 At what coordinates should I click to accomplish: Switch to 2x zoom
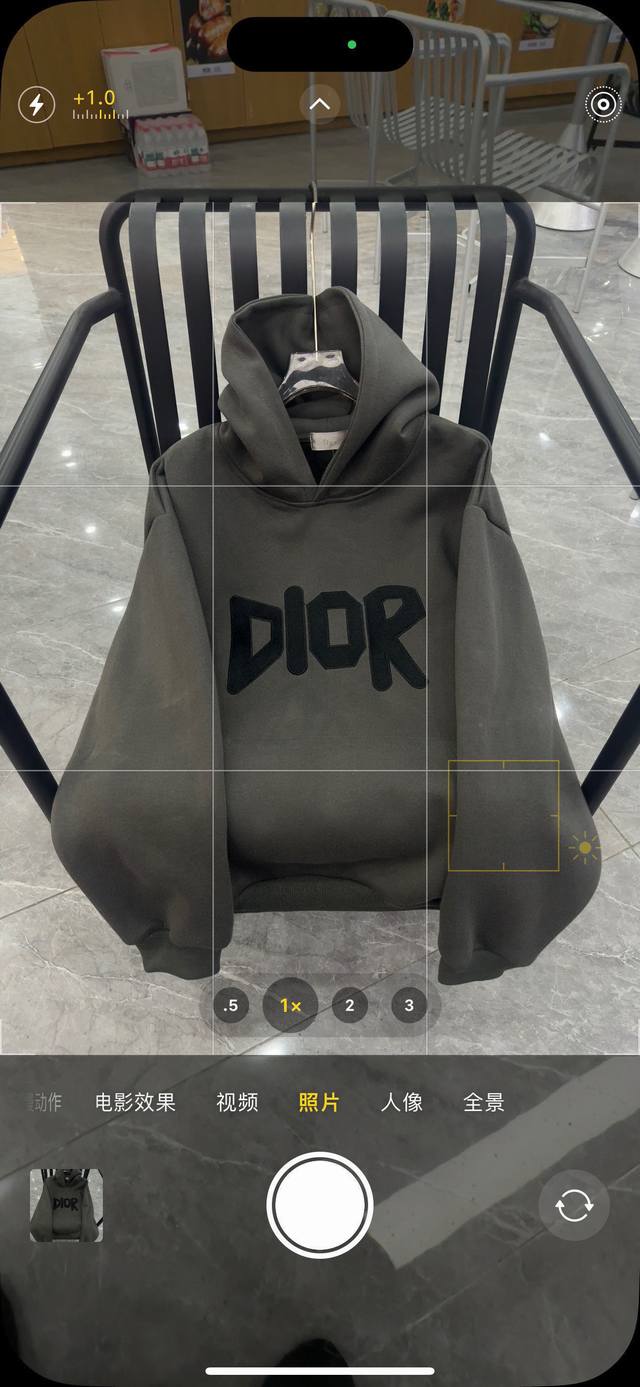[x=349, y=1005]
